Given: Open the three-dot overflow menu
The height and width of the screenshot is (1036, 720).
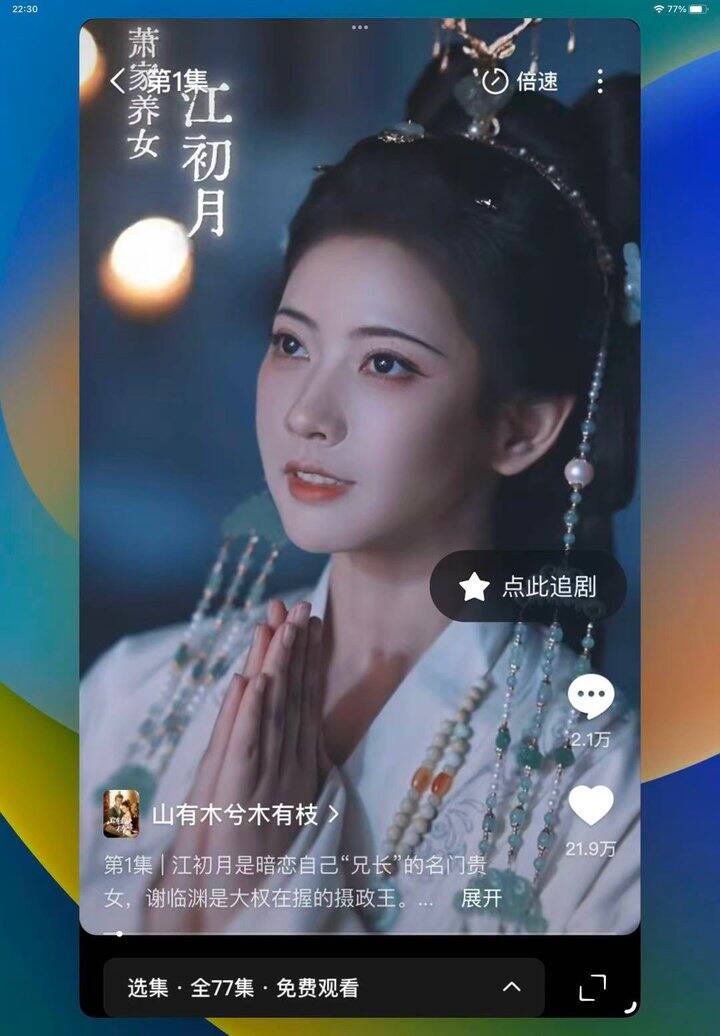Looking at the screenshot, I should tap(600, 81).
